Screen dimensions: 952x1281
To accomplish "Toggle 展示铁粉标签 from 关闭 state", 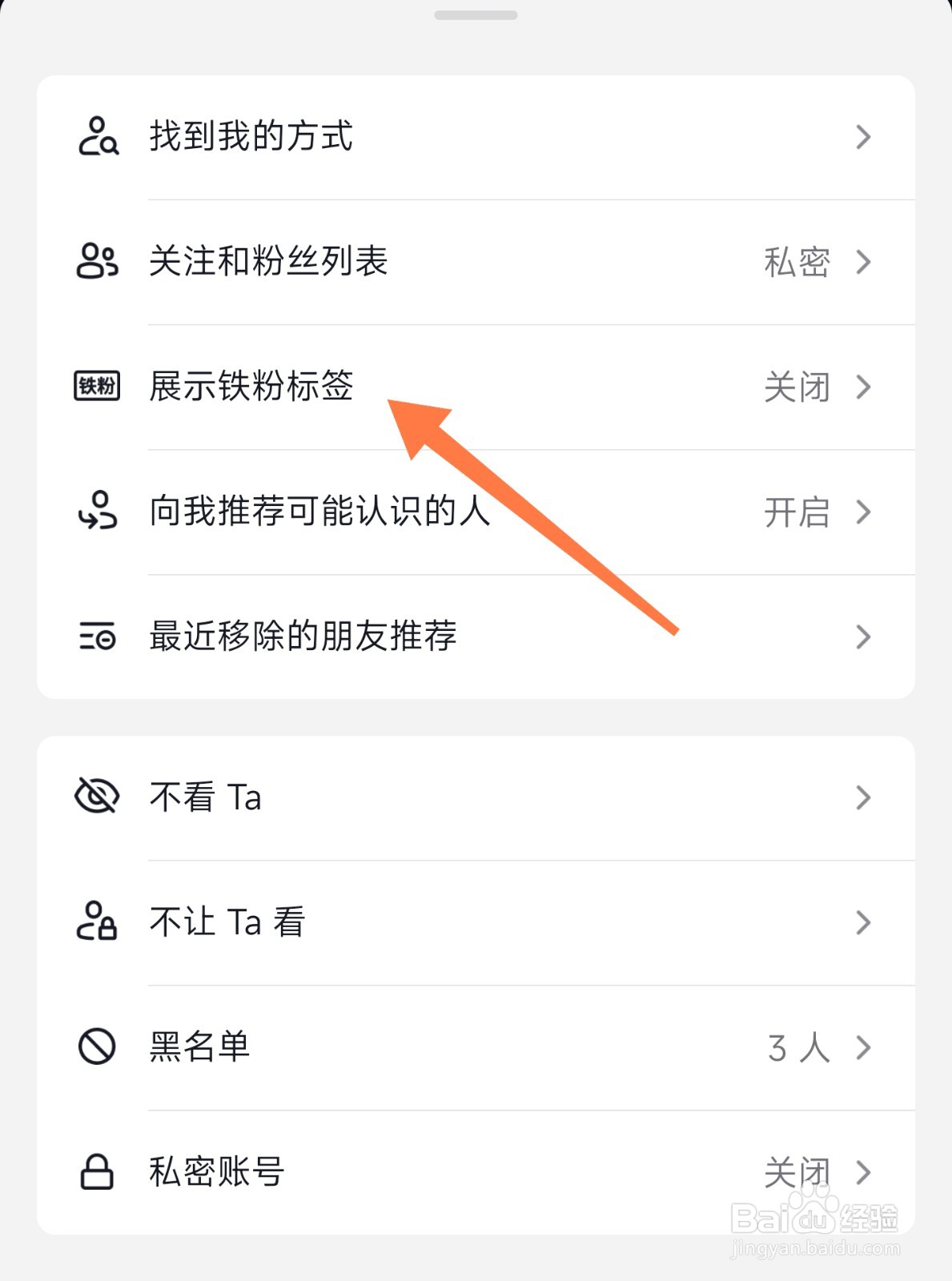I will point(797,387).
